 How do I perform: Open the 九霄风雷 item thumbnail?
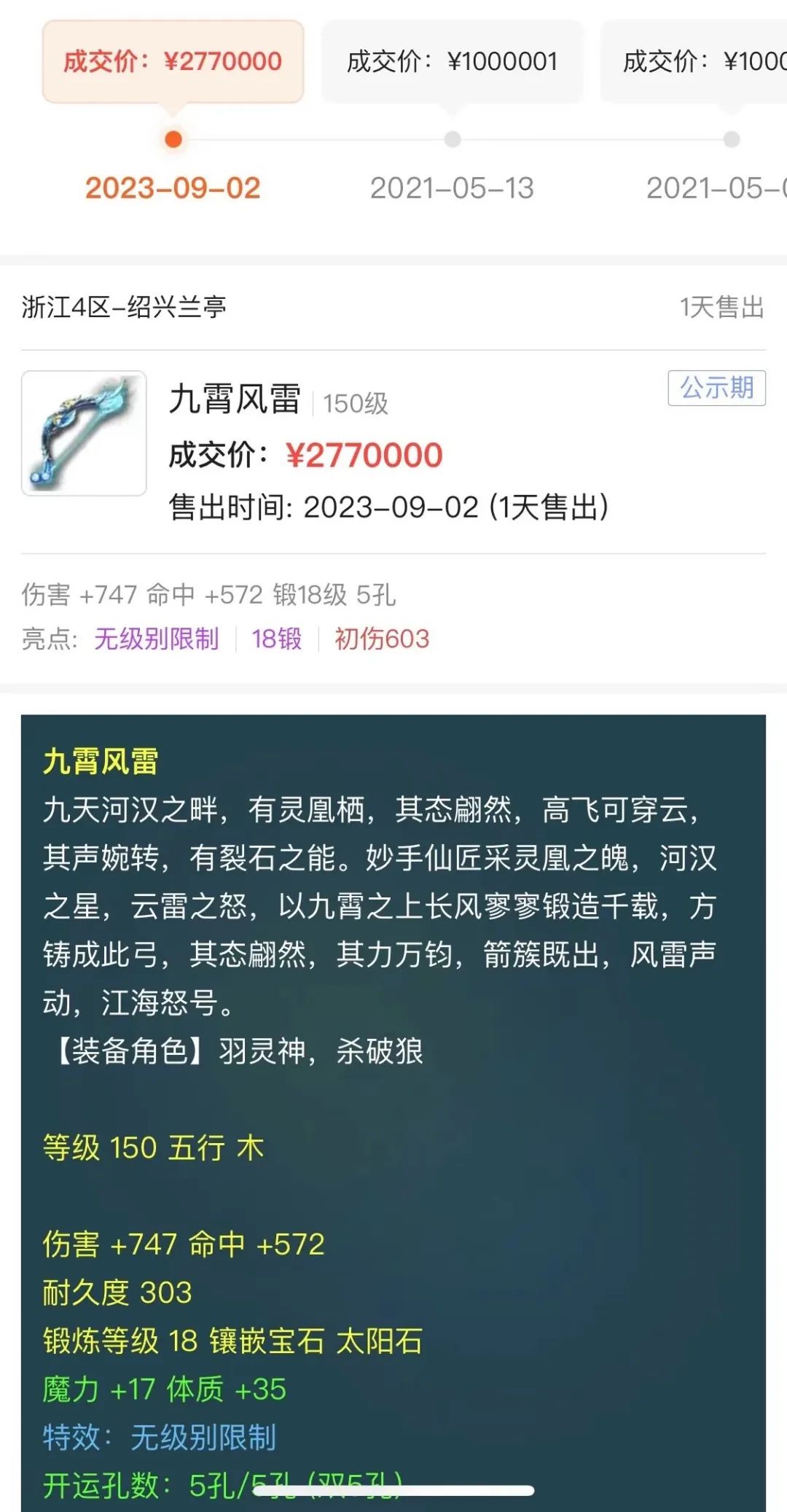pyautogui.click(x=84, y=433)
